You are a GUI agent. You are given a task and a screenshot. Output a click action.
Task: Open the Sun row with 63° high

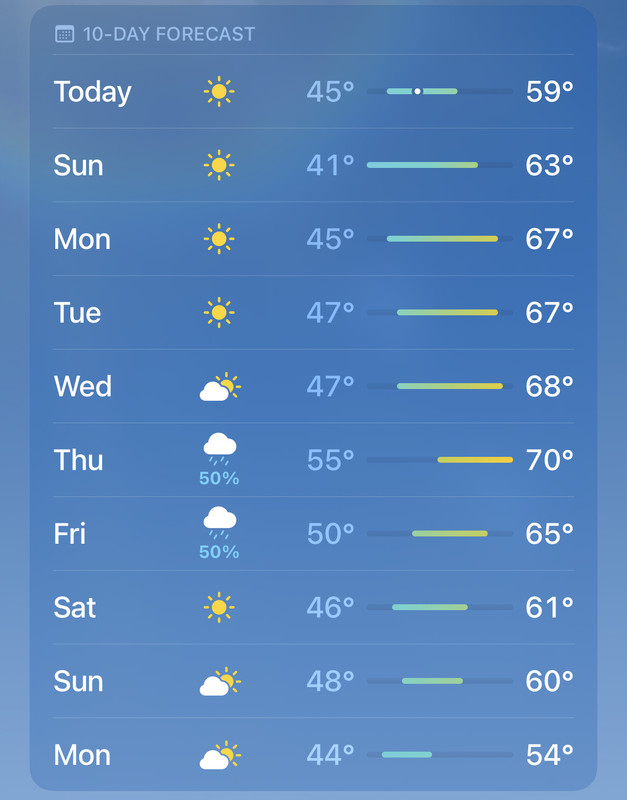click(313, 165)
